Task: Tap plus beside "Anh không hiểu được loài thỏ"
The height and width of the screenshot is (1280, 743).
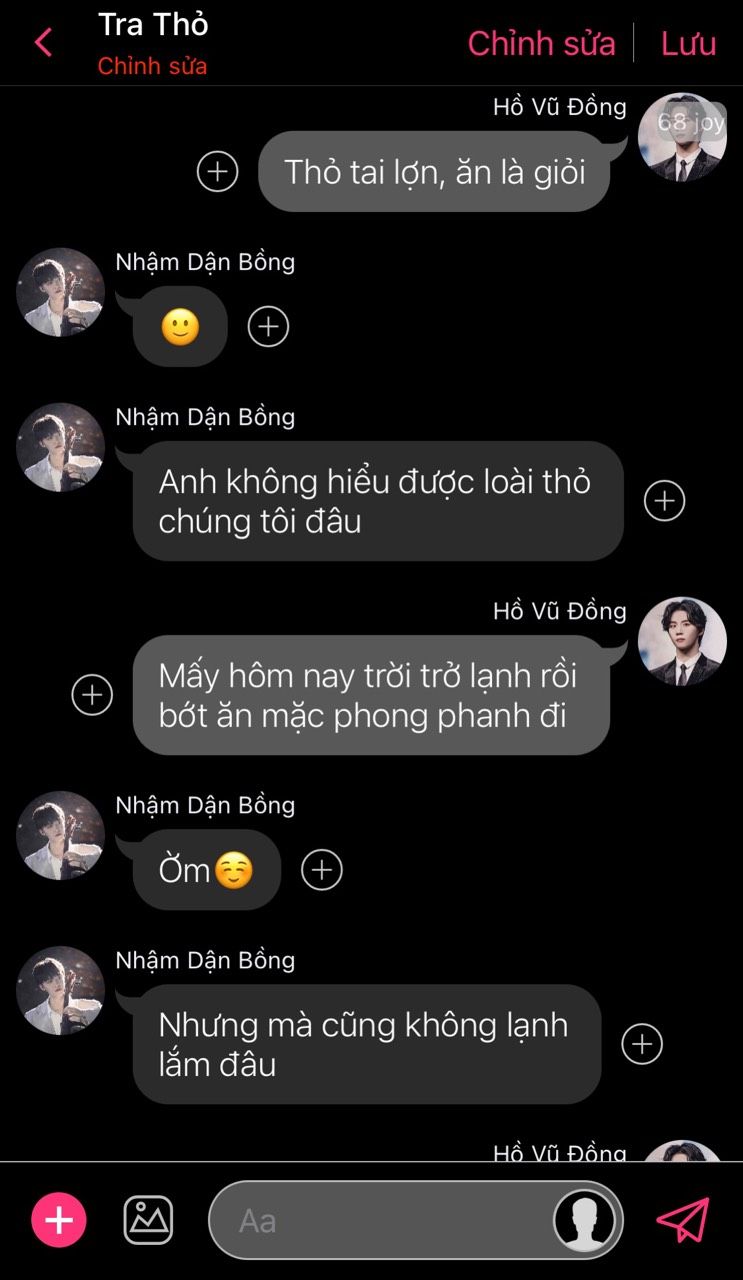Action: pos(664,500)
